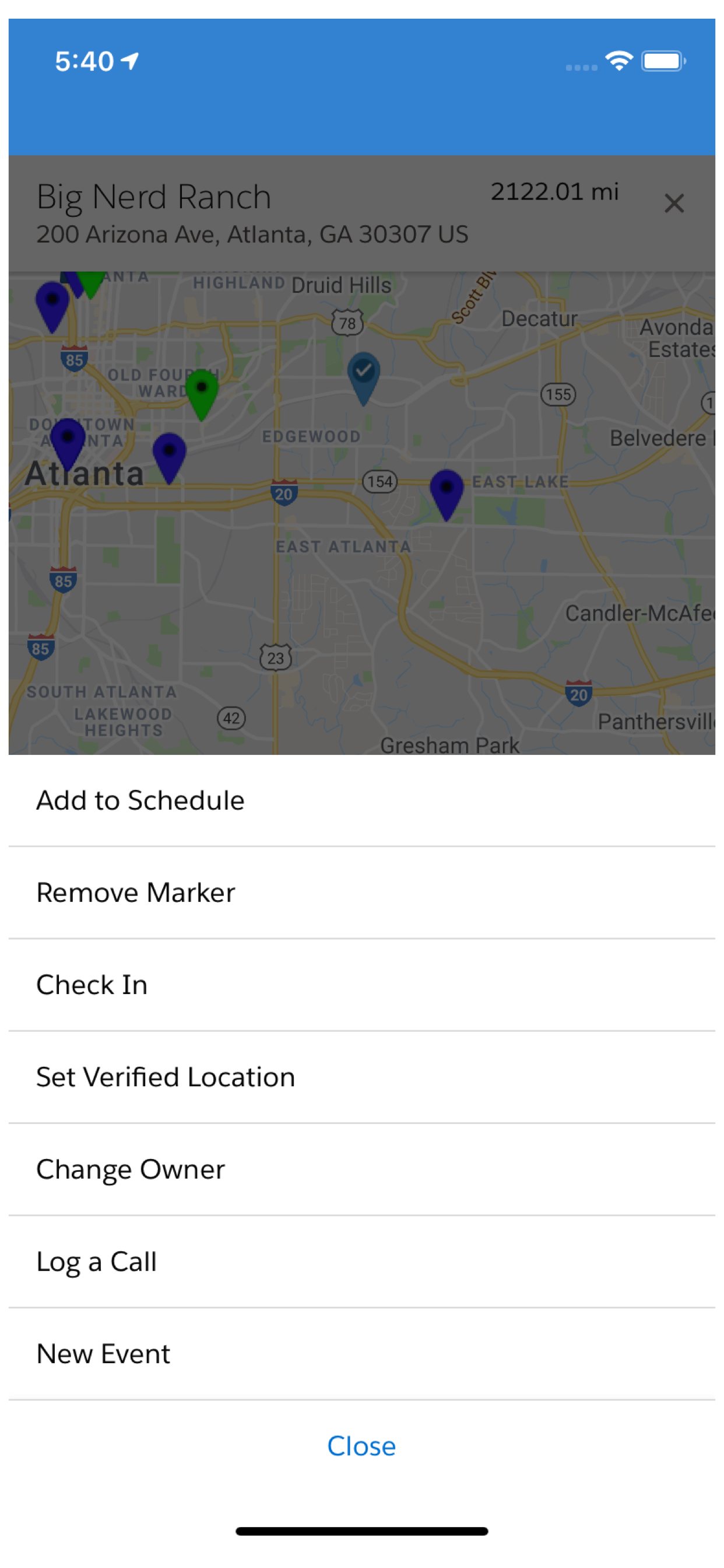724x1568 pixels.
Task: Select the Remove Marker option
Action: pos(135,892)
